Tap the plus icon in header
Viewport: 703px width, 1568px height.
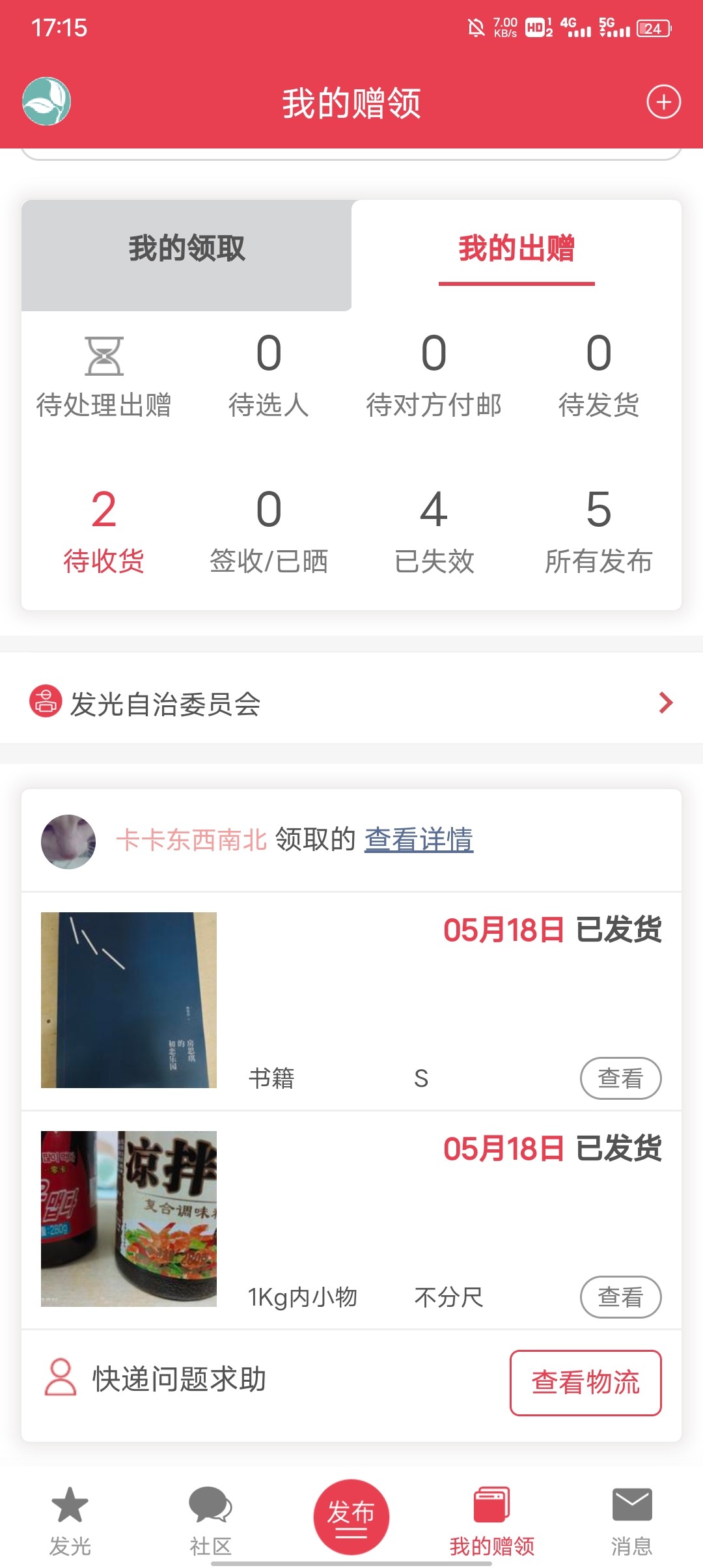pyautogui.click(x=663, y=102)
